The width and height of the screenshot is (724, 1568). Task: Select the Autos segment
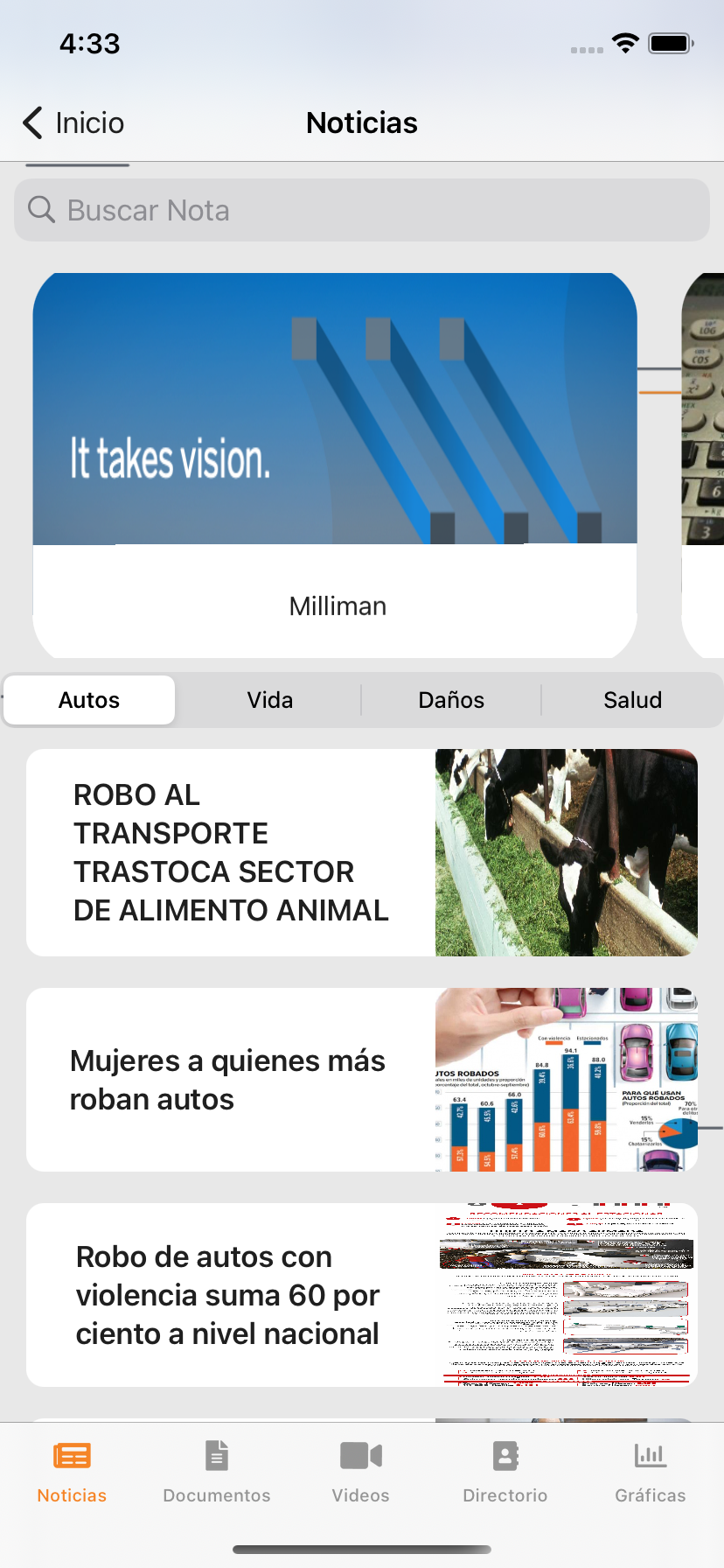(x=89, y=700)
